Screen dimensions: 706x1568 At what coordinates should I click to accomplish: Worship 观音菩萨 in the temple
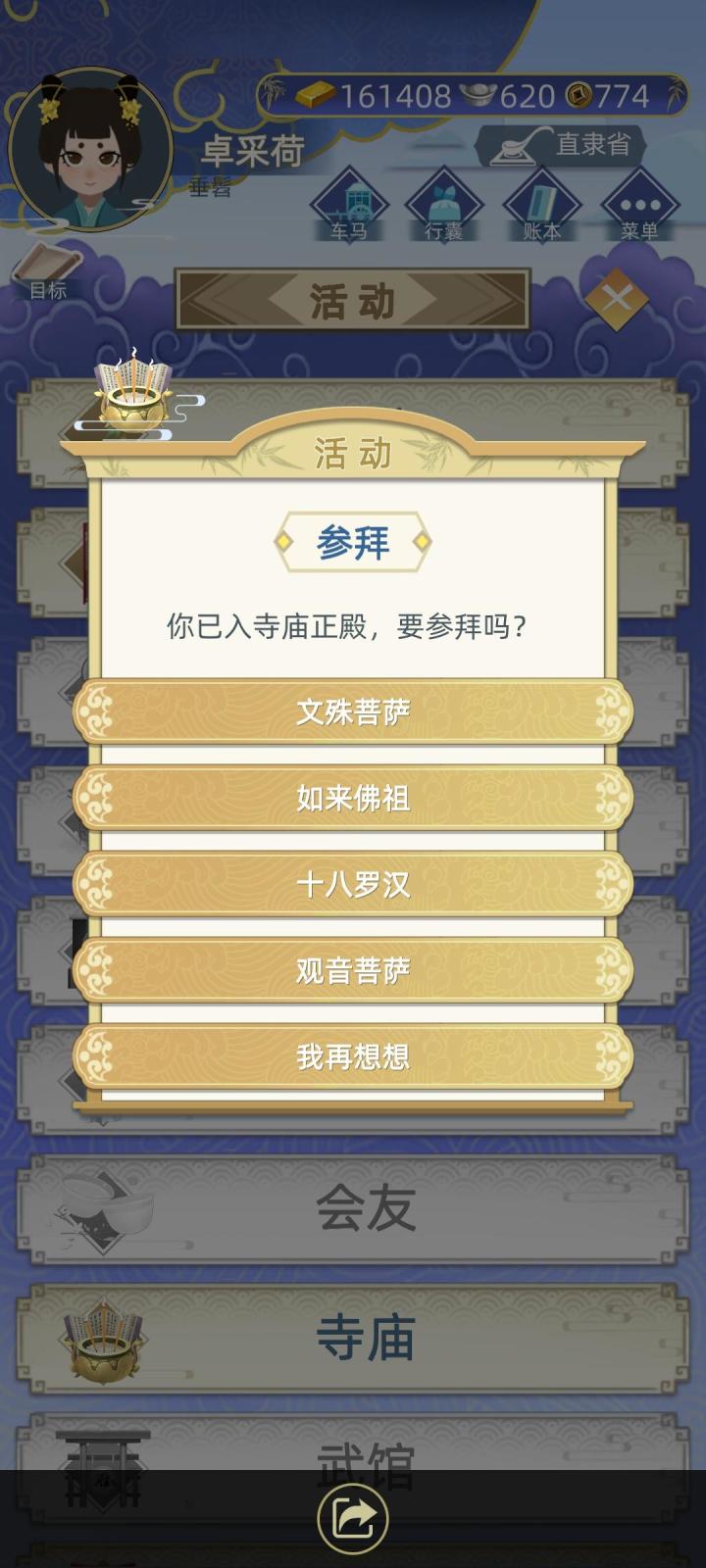(x=353, y=971)
